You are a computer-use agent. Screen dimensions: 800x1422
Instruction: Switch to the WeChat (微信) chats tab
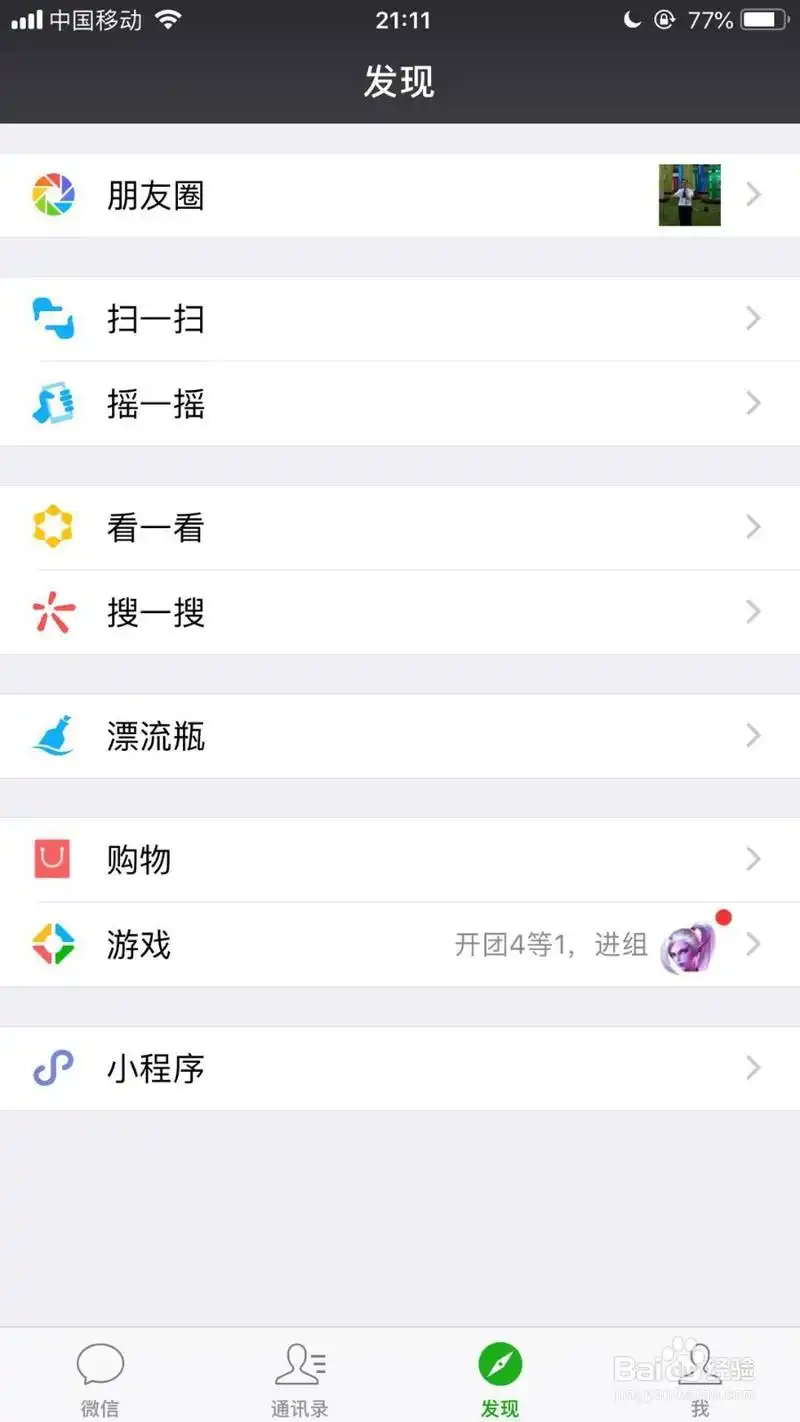click(100, 1375)
